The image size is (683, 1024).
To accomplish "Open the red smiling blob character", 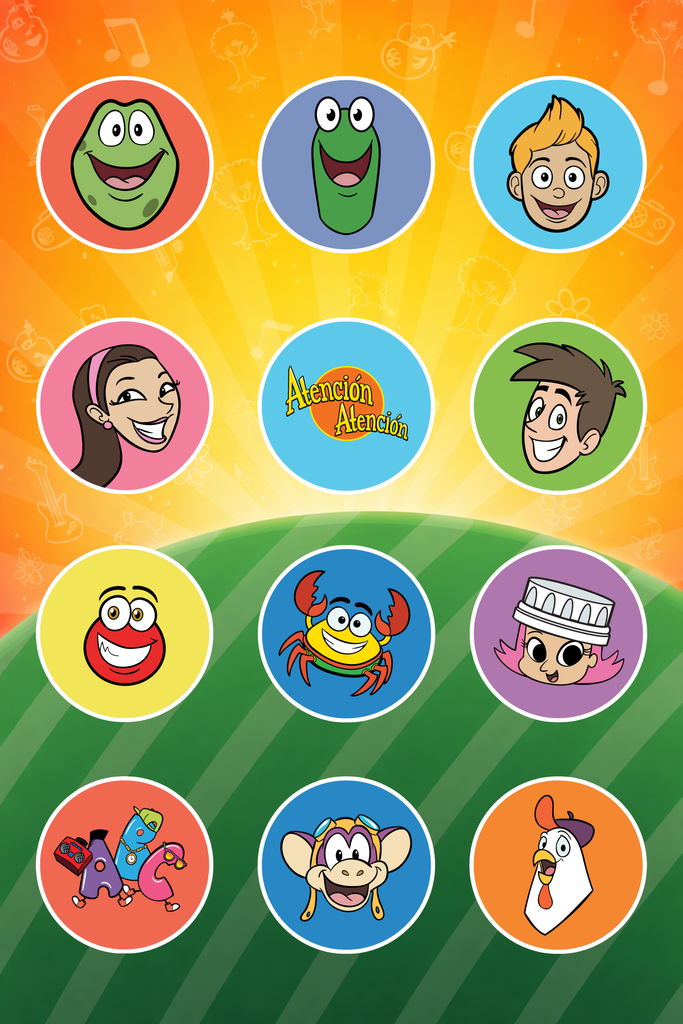I will [x=125, y=633].
